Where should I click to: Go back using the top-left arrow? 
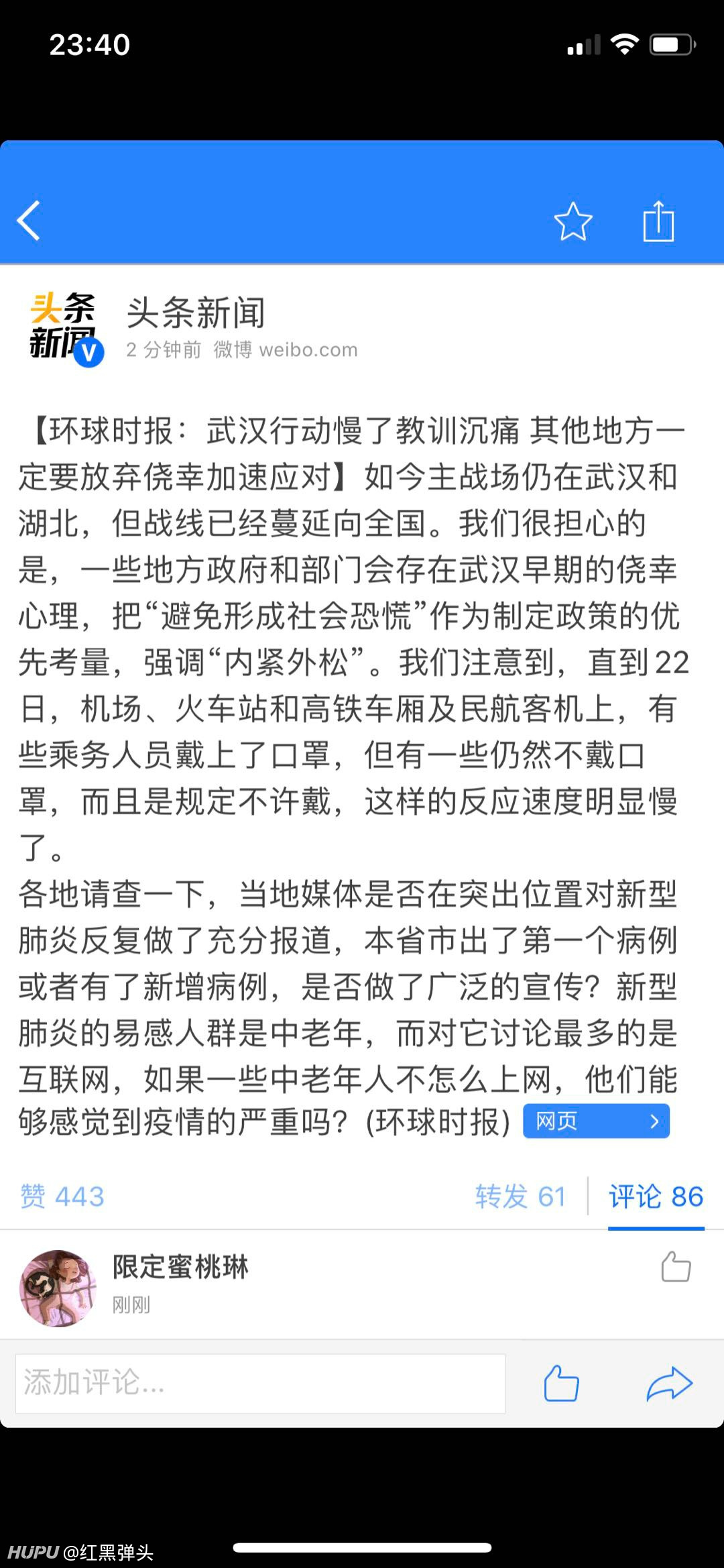point(29,221)
